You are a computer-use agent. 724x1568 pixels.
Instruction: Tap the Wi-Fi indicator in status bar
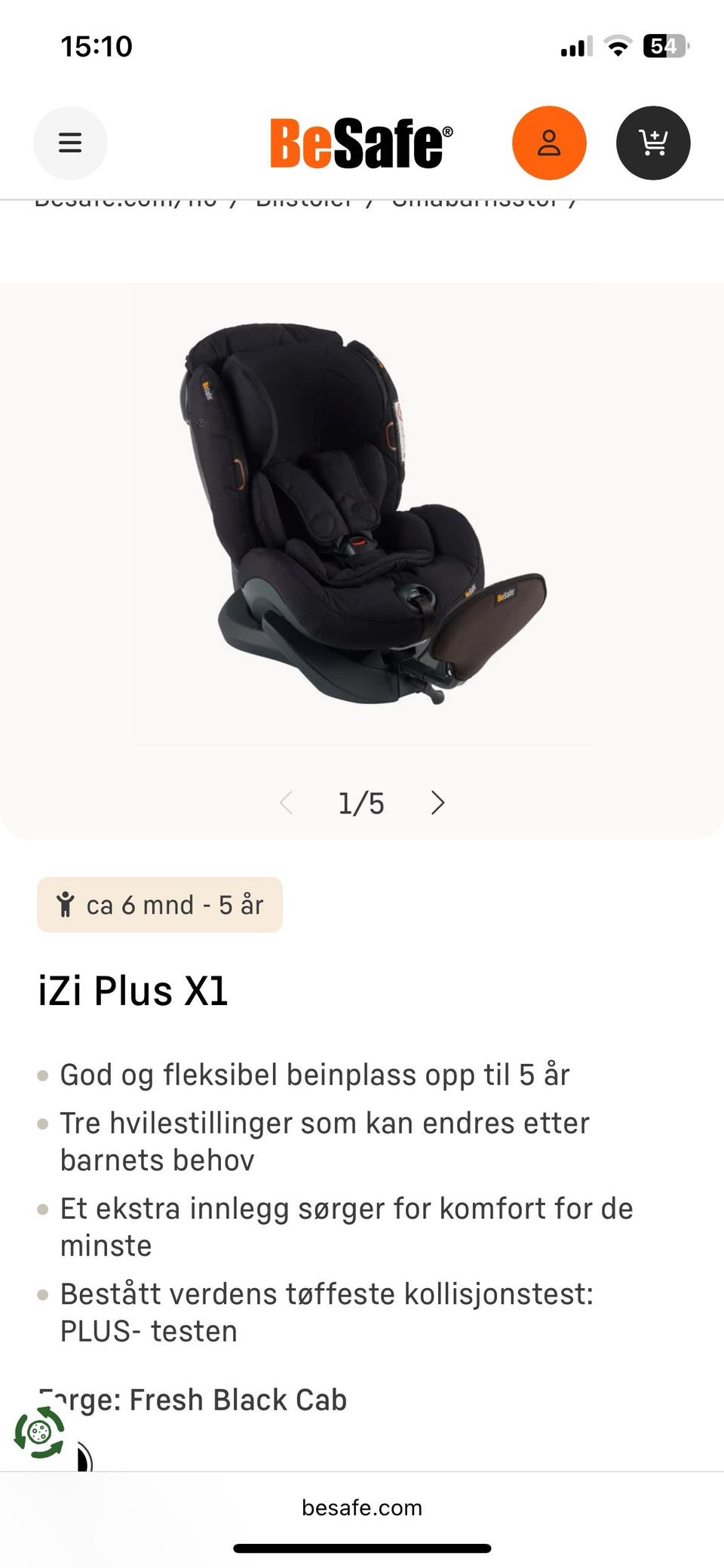click(617, 47)
